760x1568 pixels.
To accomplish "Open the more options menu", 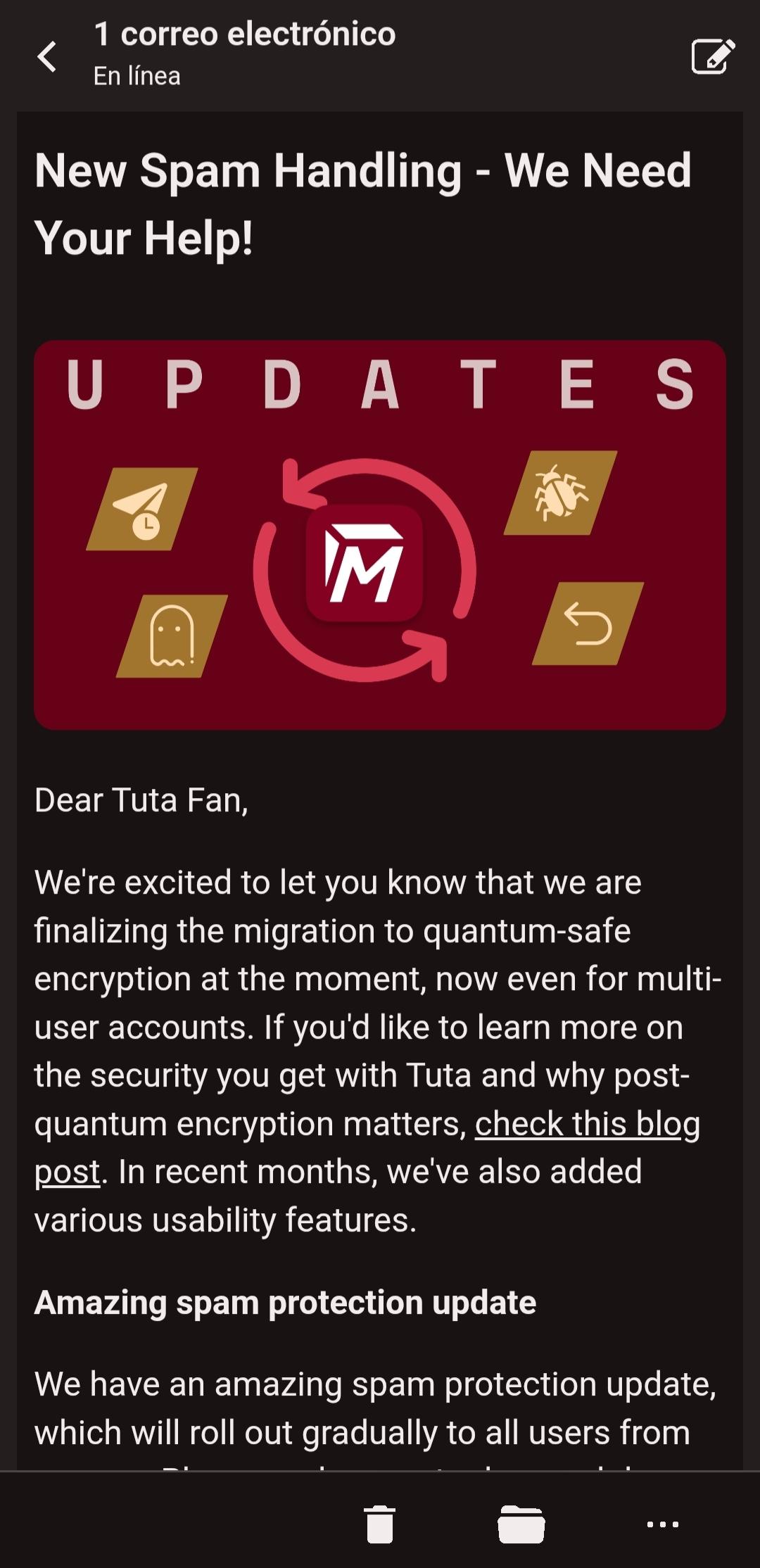I will 662,1524.
